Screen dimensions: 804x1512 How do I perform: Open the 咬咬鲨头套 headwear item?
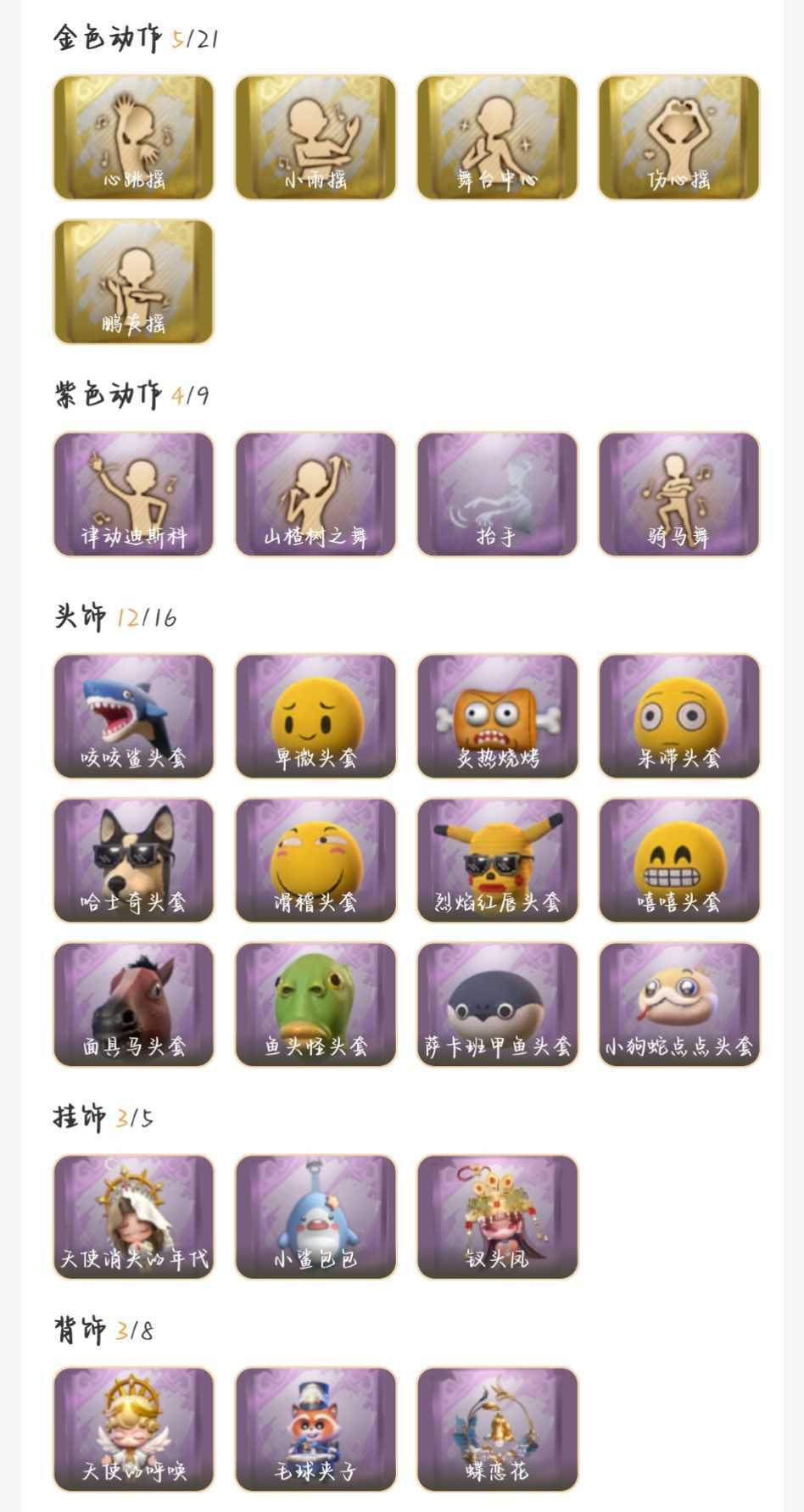pyautogui.click(x=134, y=716)
